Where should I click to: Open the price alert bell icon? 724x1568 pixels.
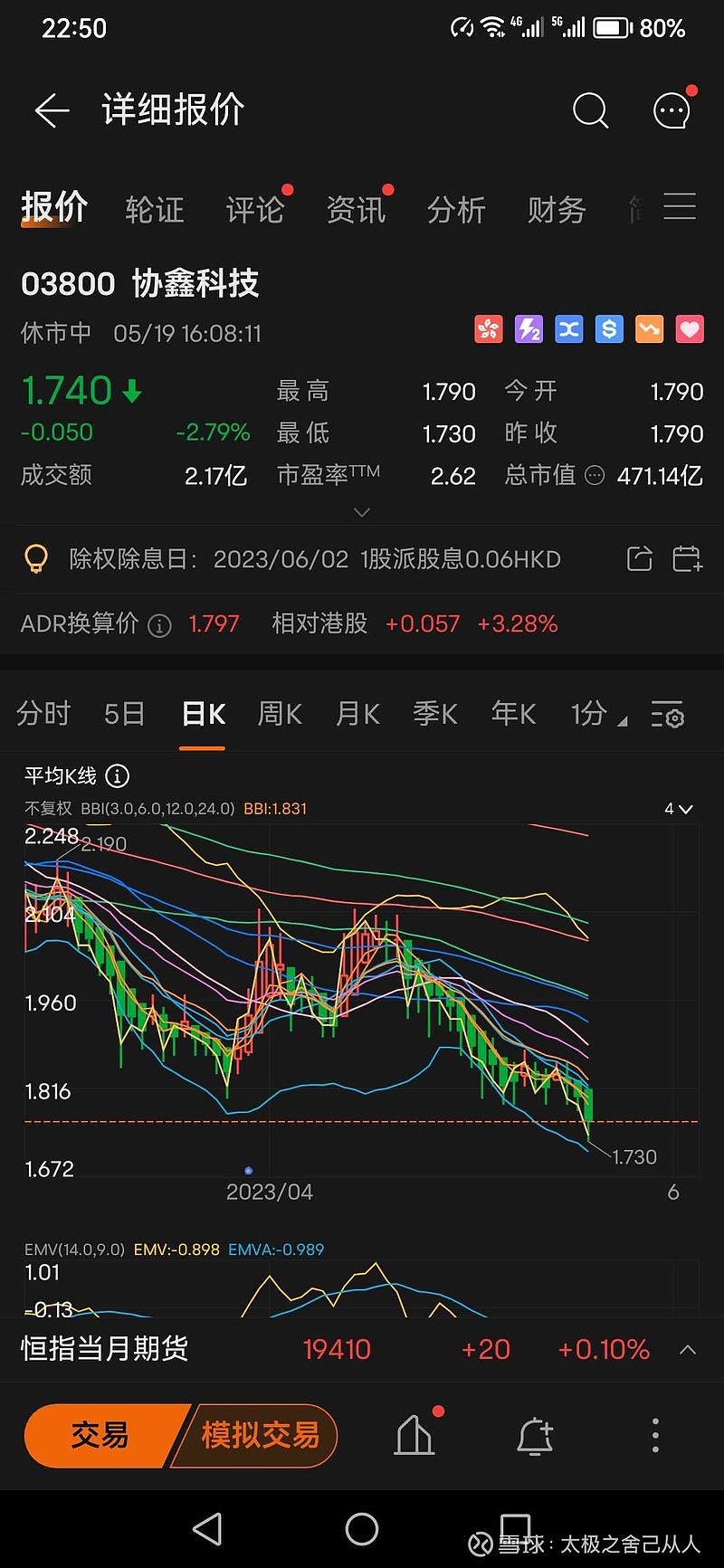[535, 1435]
